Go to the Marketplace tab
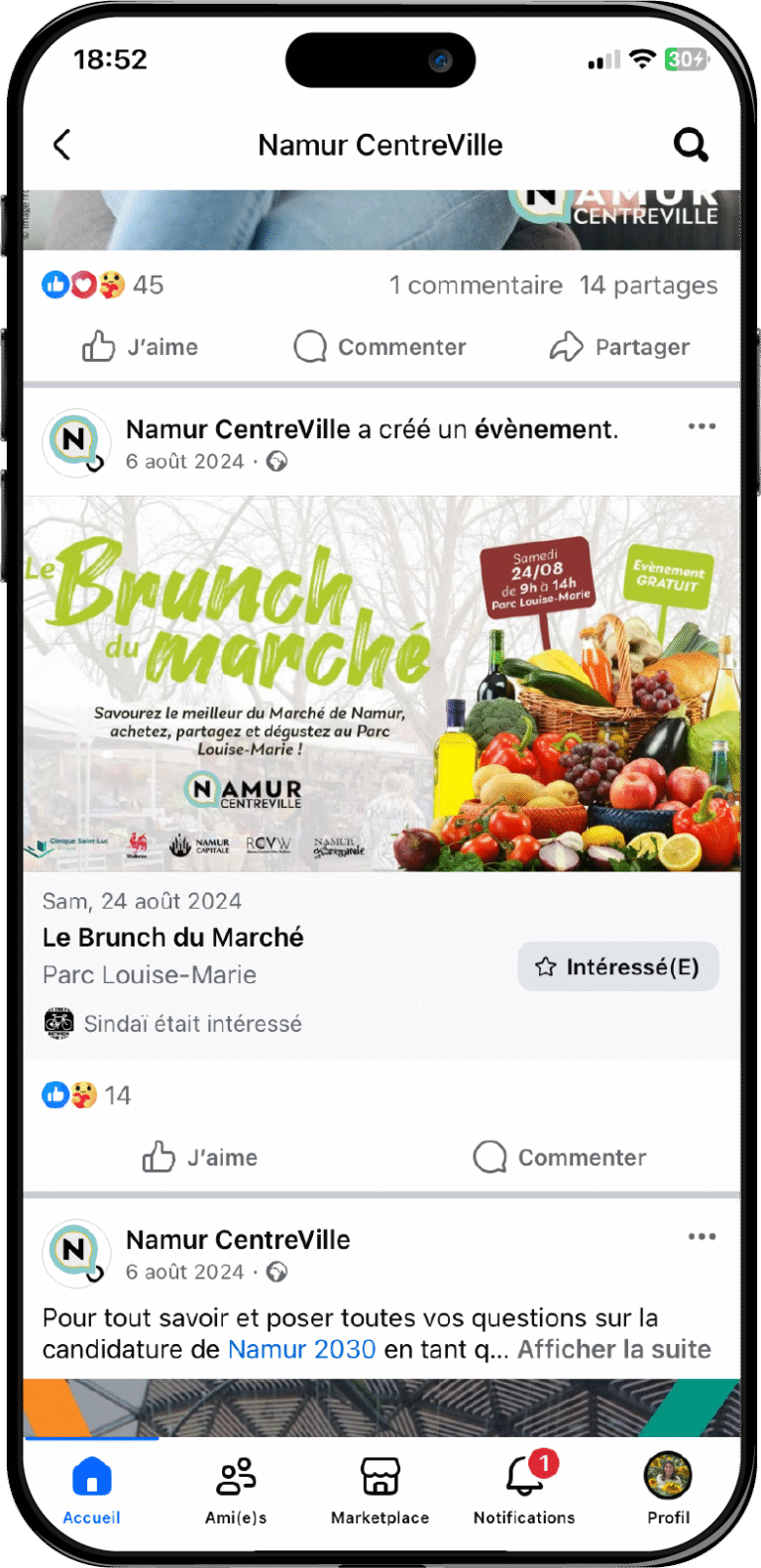This screenshot has height=1568, width=761. [x=380, y=1489]
